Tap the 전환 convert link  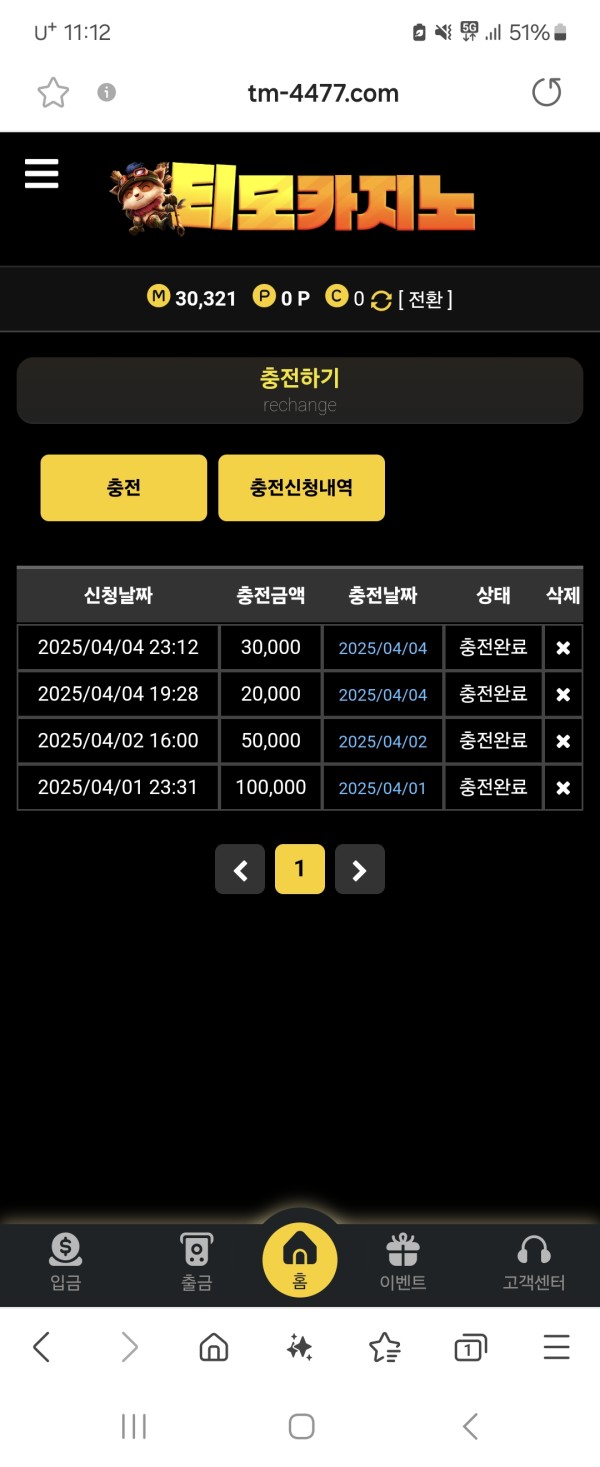point(425,299)
